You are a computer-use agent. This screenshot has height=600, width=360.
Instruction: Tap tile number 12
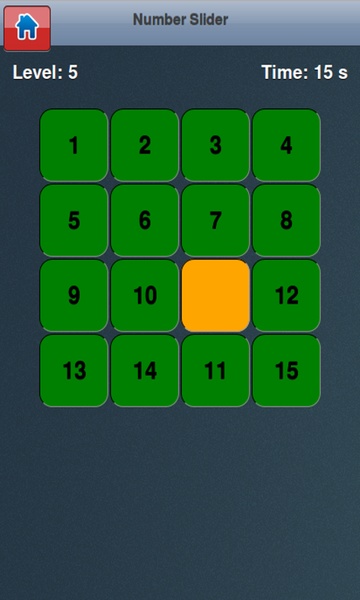(x=287, y=295)
